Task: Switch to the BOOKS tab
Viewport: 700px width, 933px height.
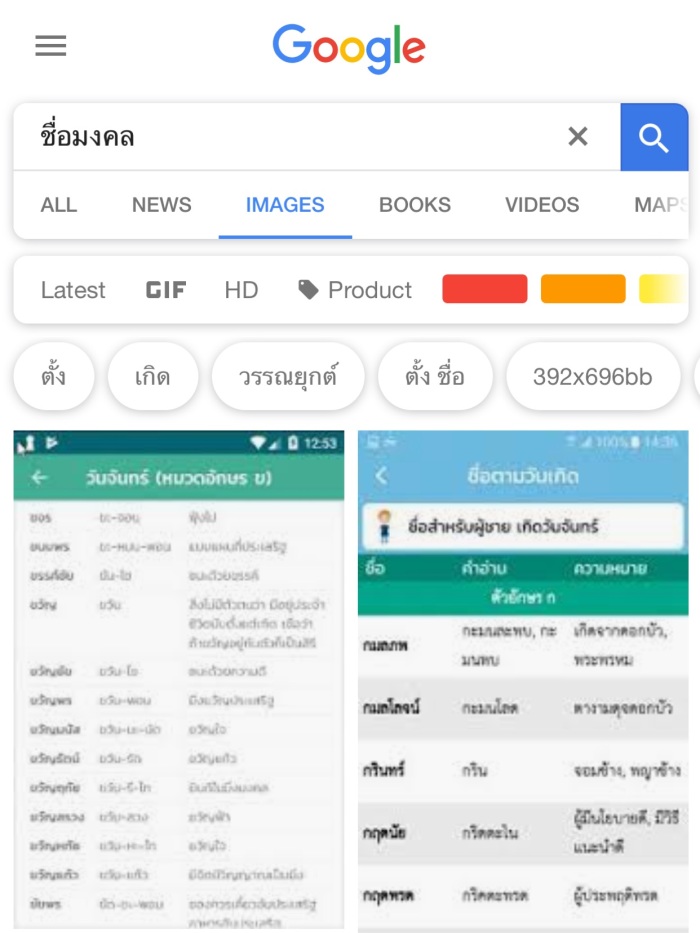Action: pyautogui.click(x=414, y=205)
